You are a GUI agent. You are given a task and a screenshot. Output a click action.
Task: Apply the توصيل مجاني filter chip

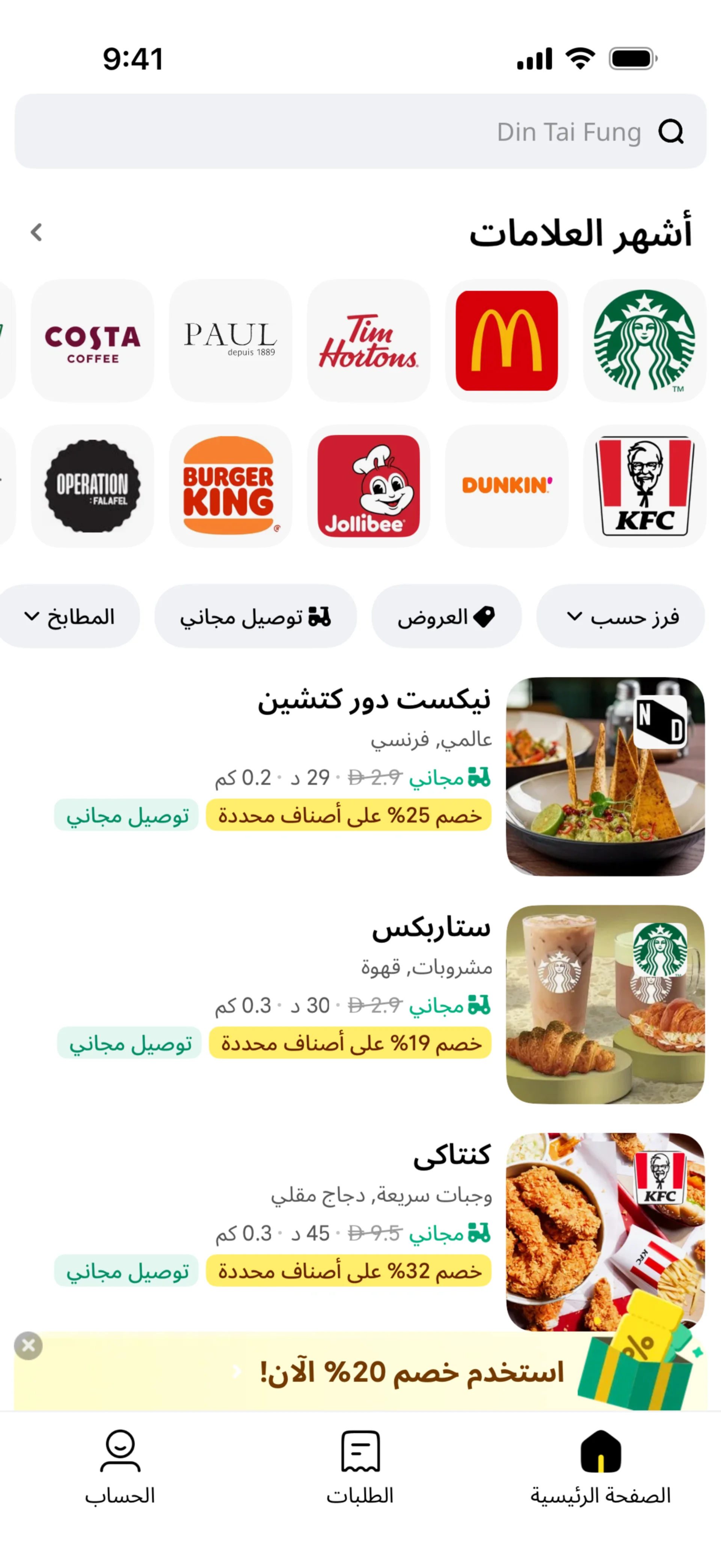coord(255,616)
